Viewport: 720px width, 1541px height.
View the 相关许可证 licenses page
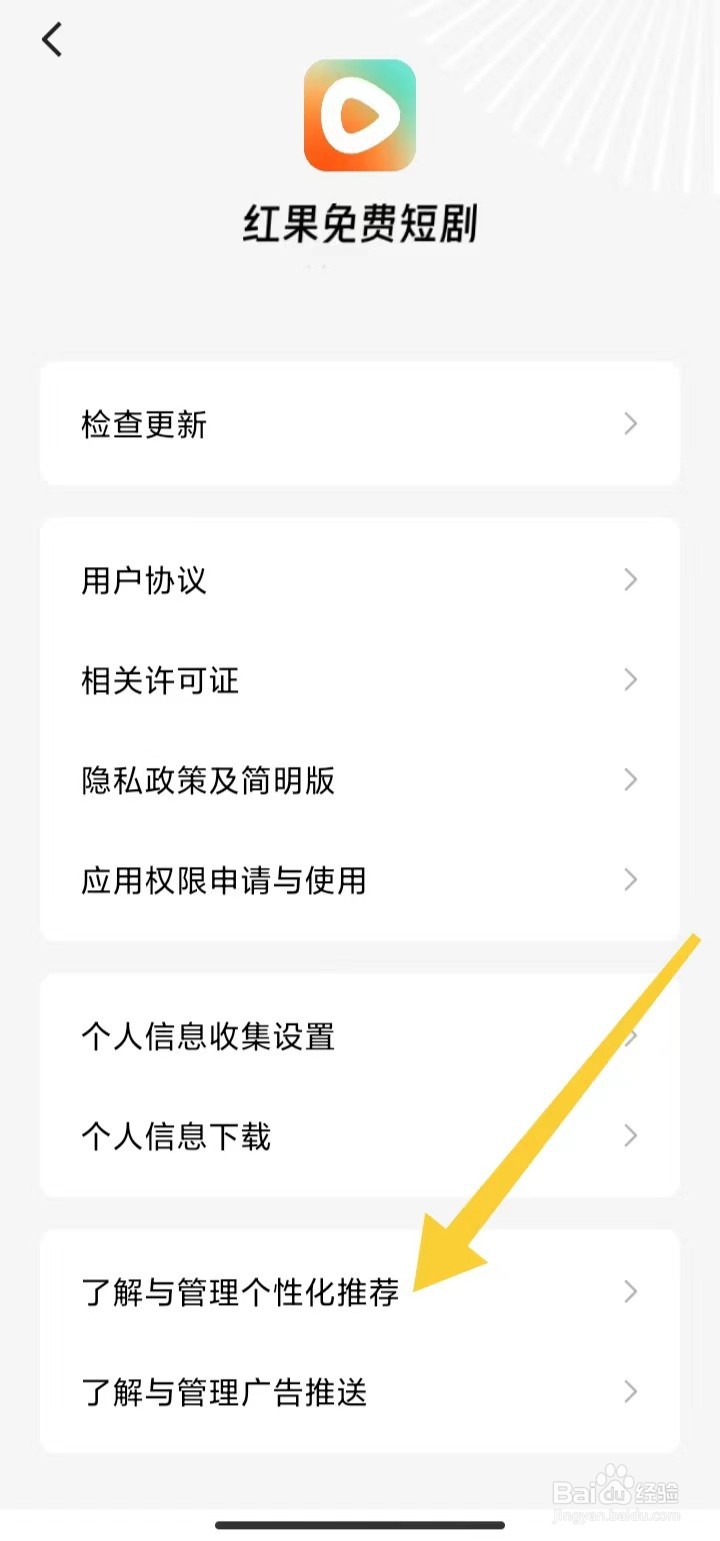coord(158,680)
